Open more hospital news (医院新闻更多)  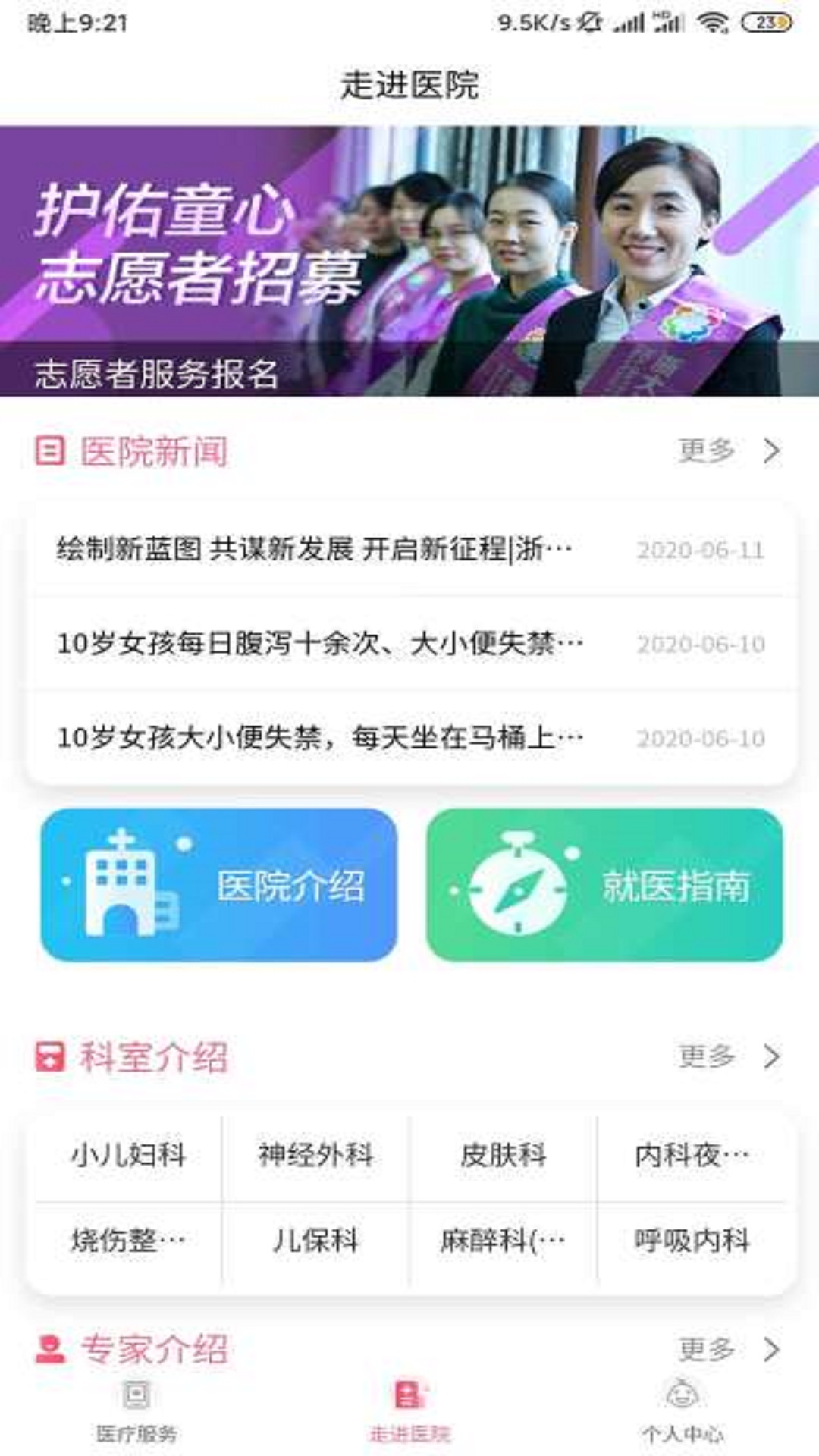tap(728, 450)
